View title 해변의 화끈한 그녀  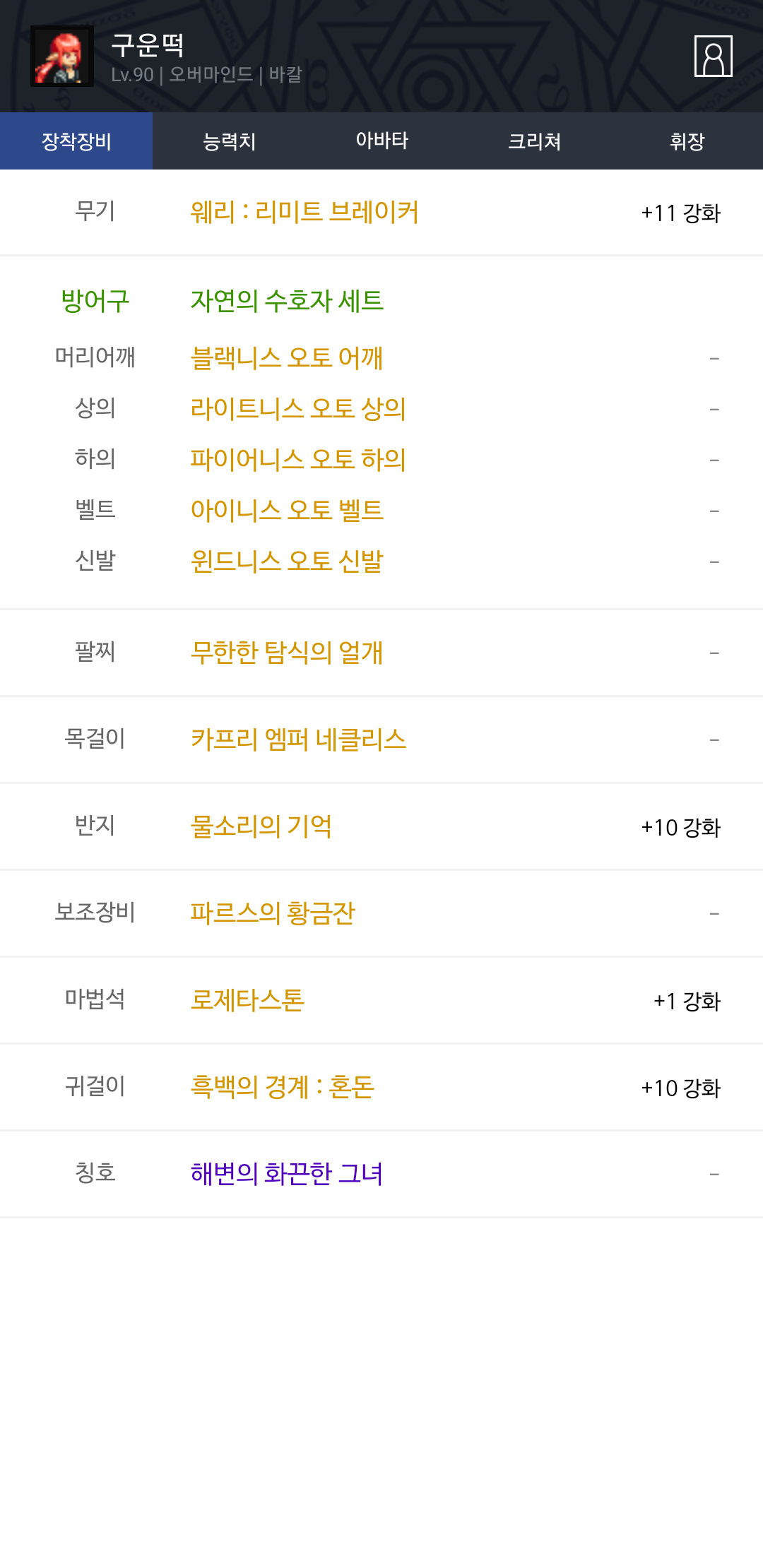click(x=287, y=1174)
